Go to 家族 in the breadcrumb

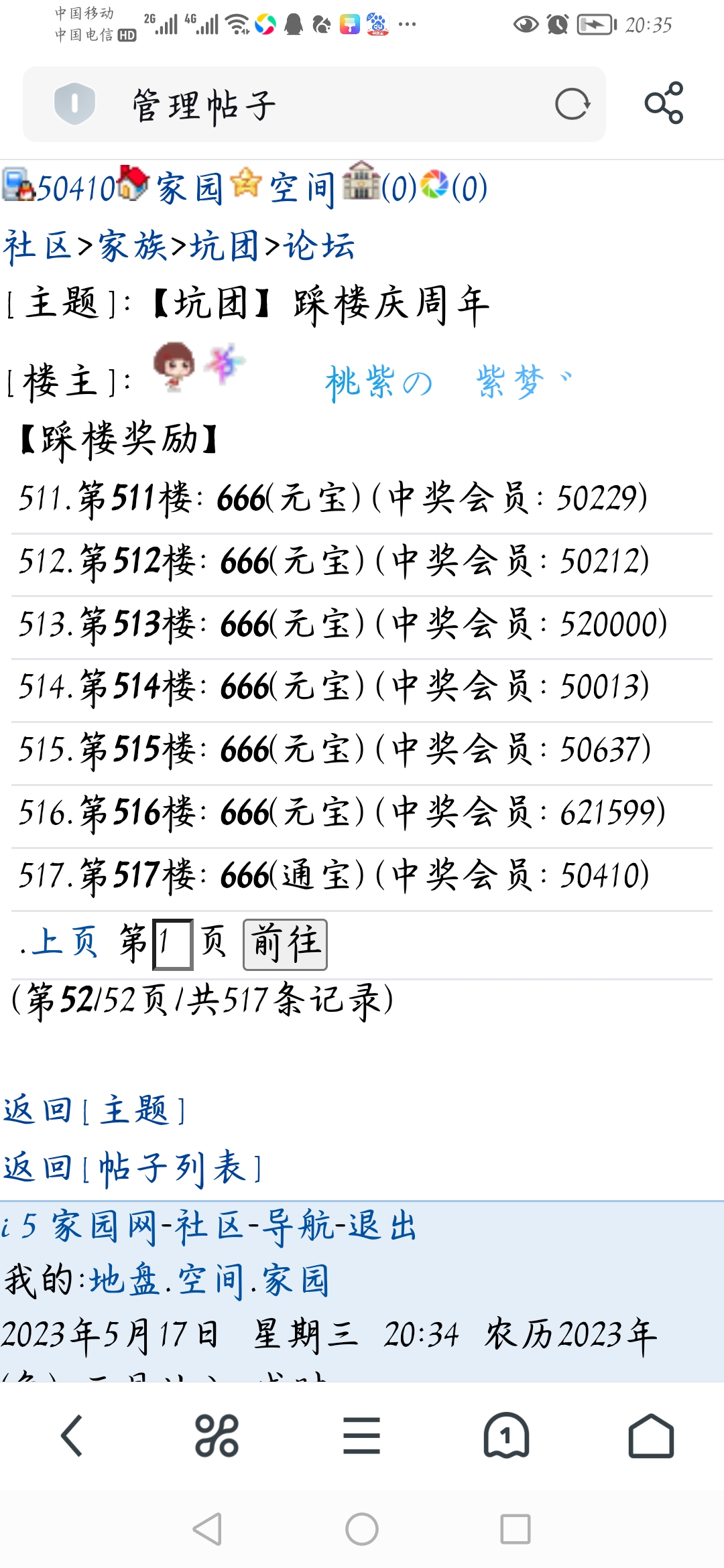tap(132, 246)
